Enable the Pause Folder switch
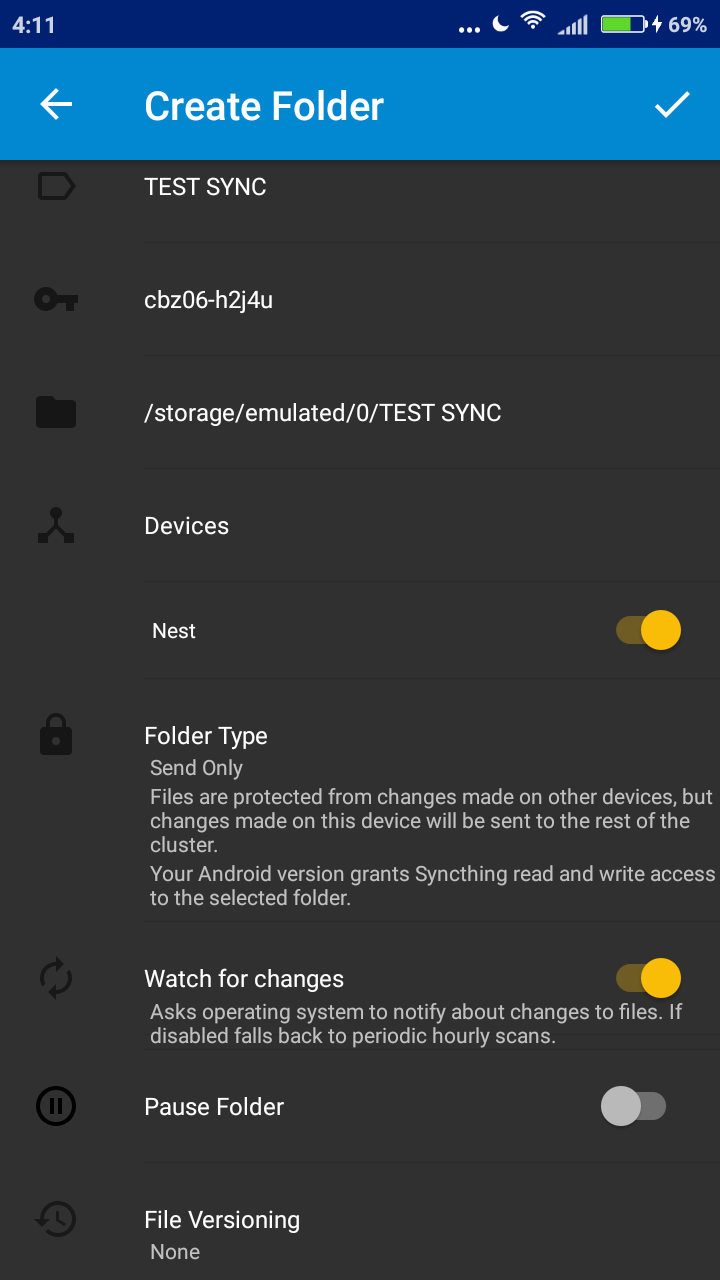This screenshot has width=720, height=1280. (633, 1106)
